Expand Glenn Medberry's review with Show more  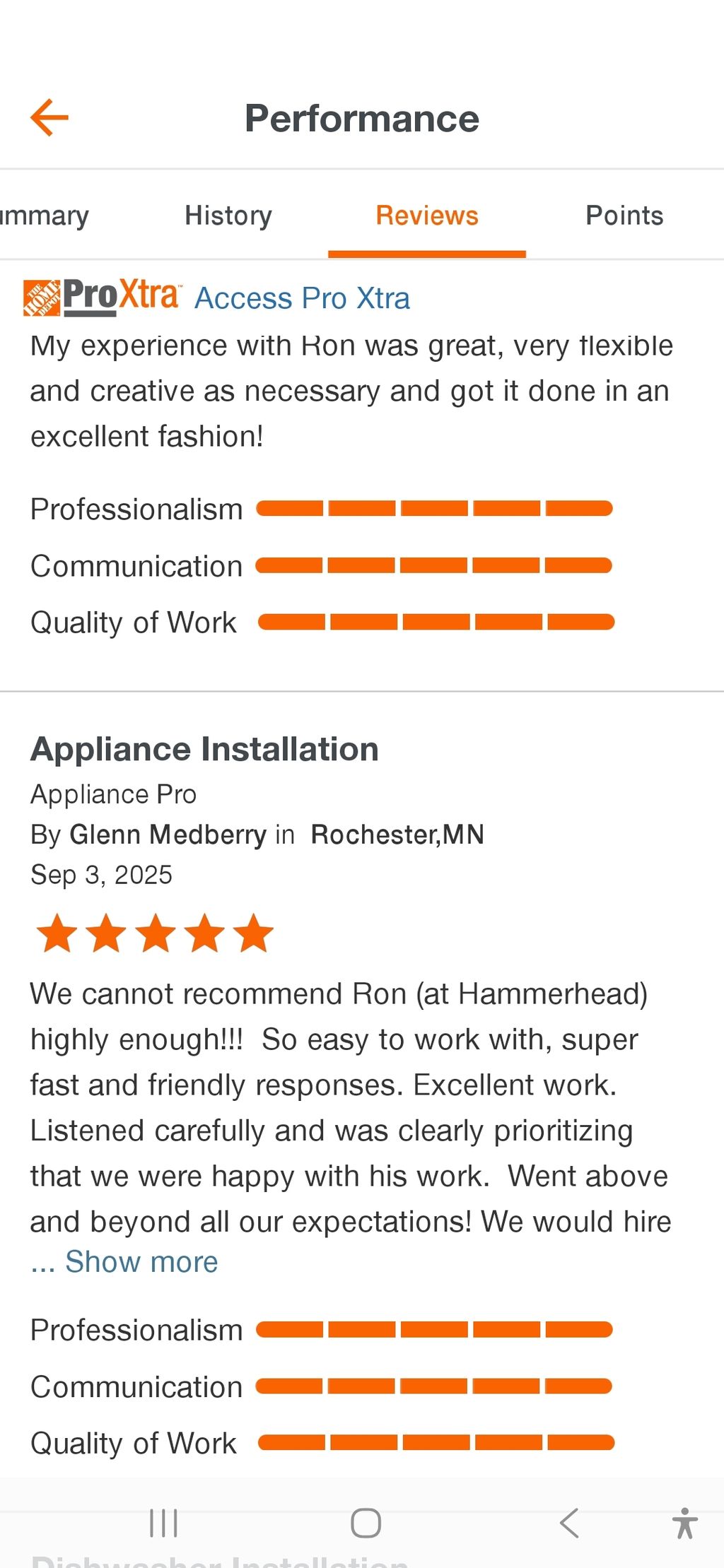tap(141, 1261)
